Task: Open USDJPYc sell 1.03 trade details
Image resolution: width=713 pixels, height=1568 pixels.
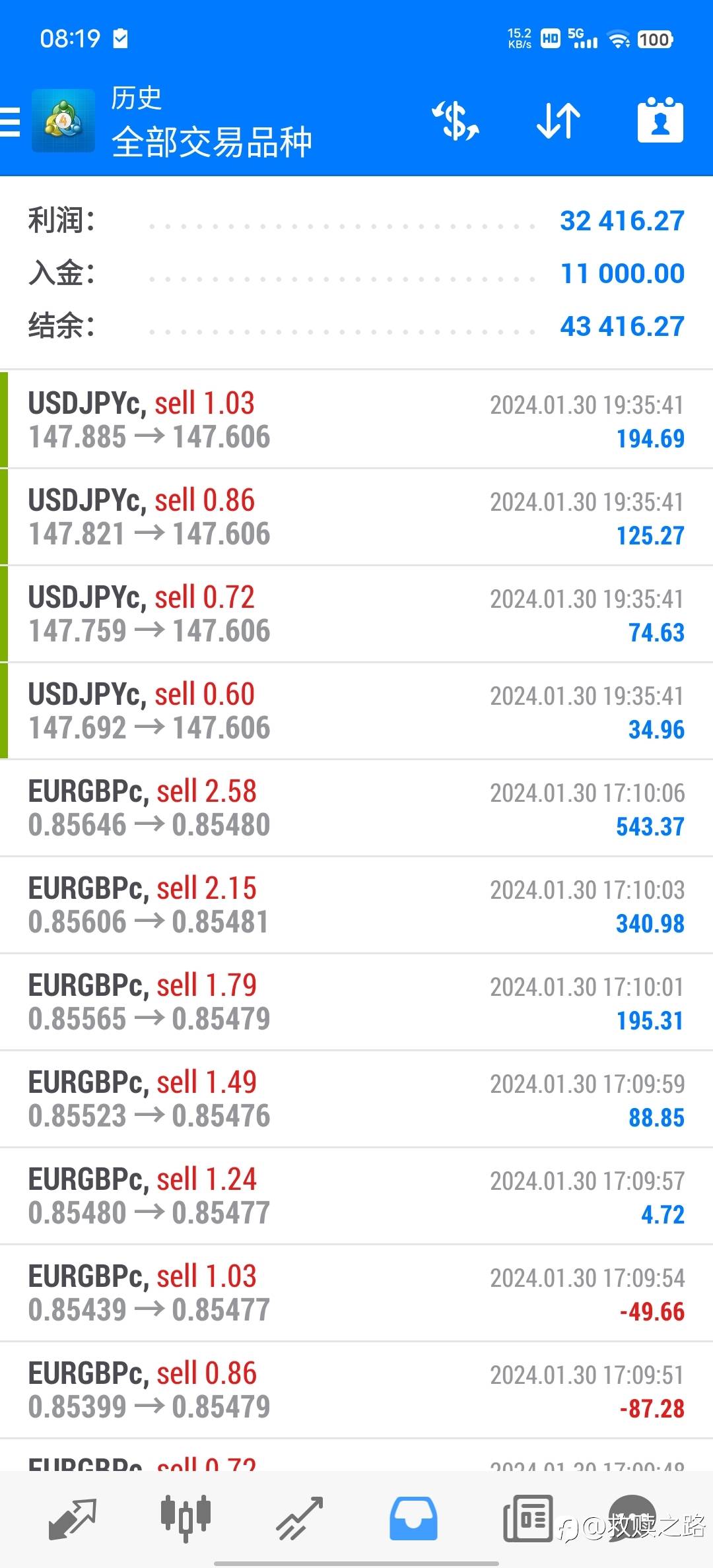Action: tap(356, 420)
